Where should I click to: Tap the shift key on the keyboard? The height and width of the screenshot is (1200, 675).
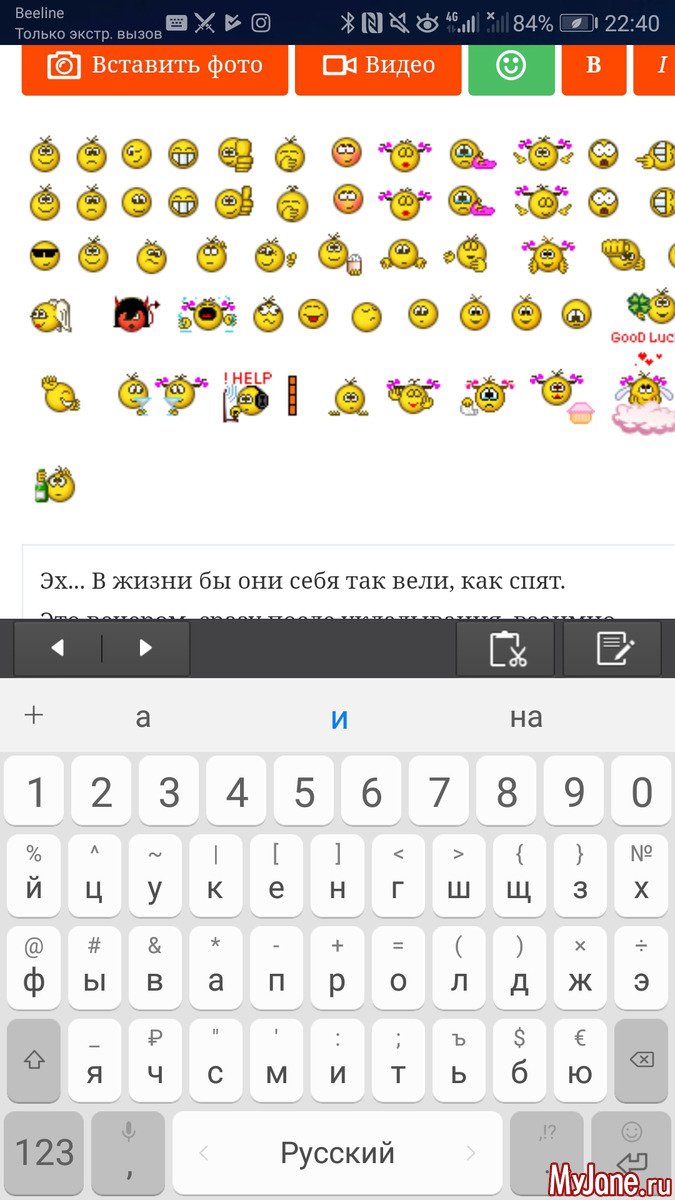34,1059
